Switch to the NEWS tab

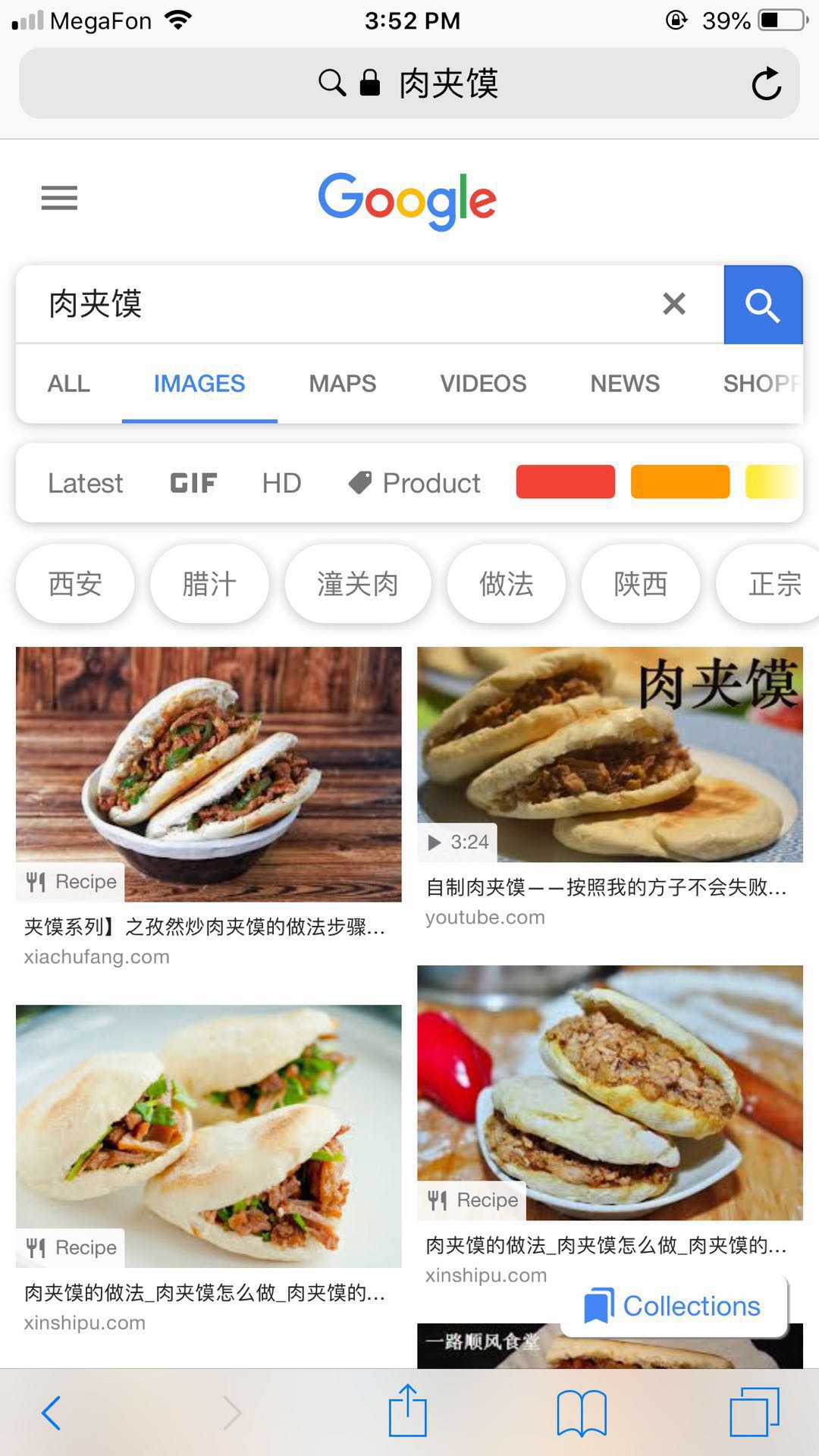coord(625,384)
